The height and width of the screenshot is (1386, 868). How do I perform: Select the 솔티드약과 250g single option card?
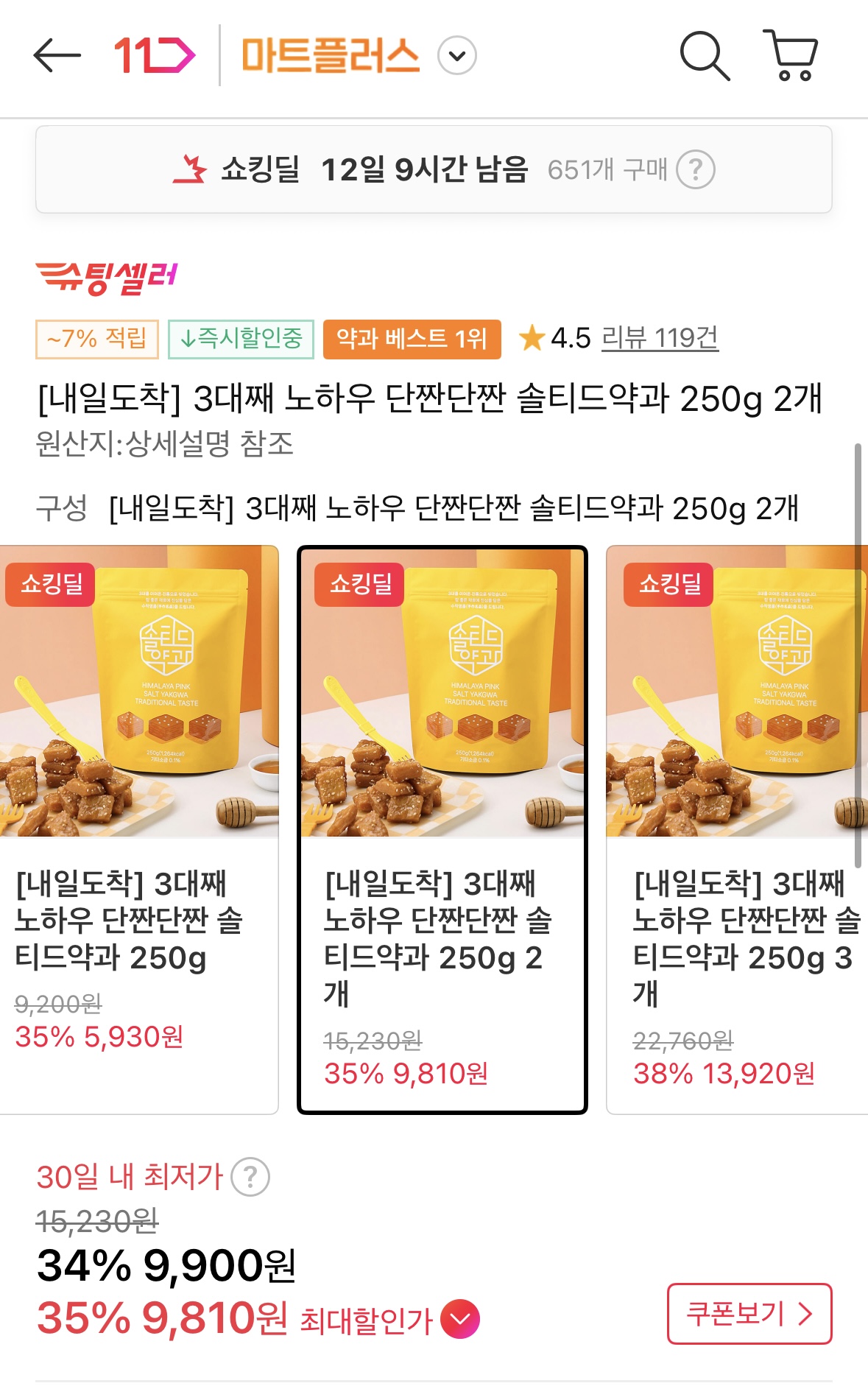point(138,829)
